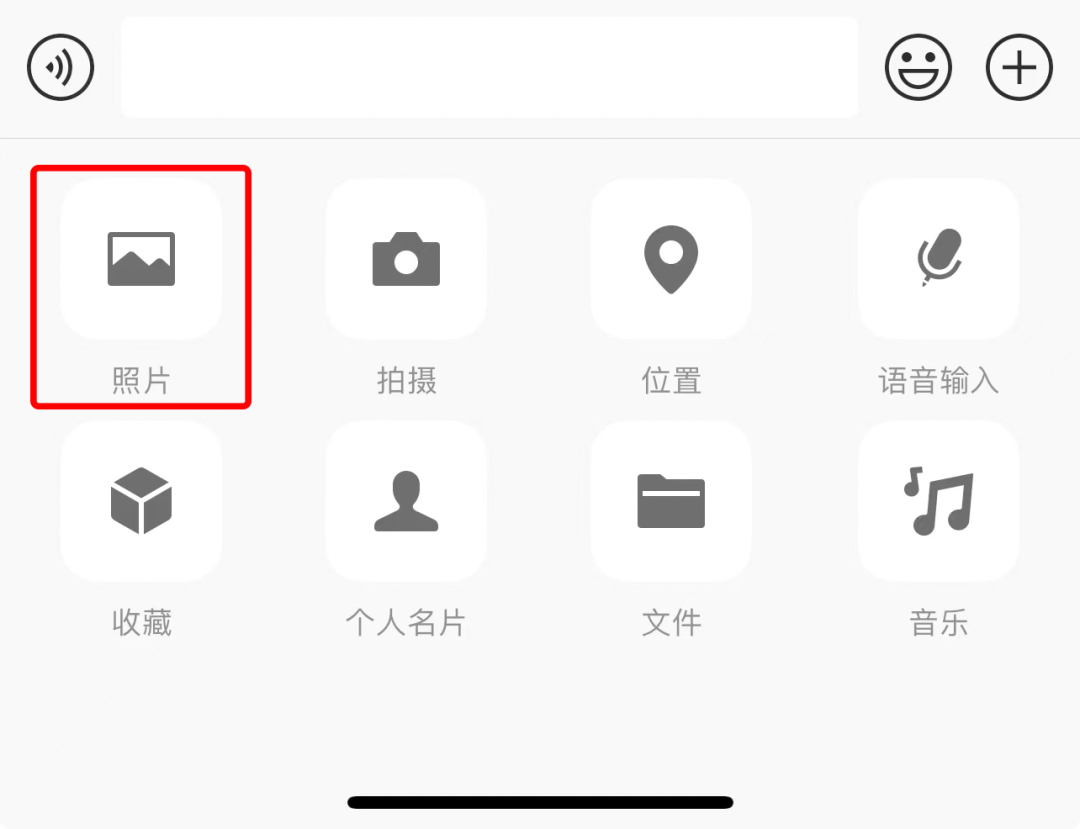Share 音乐 music

(x=938, y=501)
